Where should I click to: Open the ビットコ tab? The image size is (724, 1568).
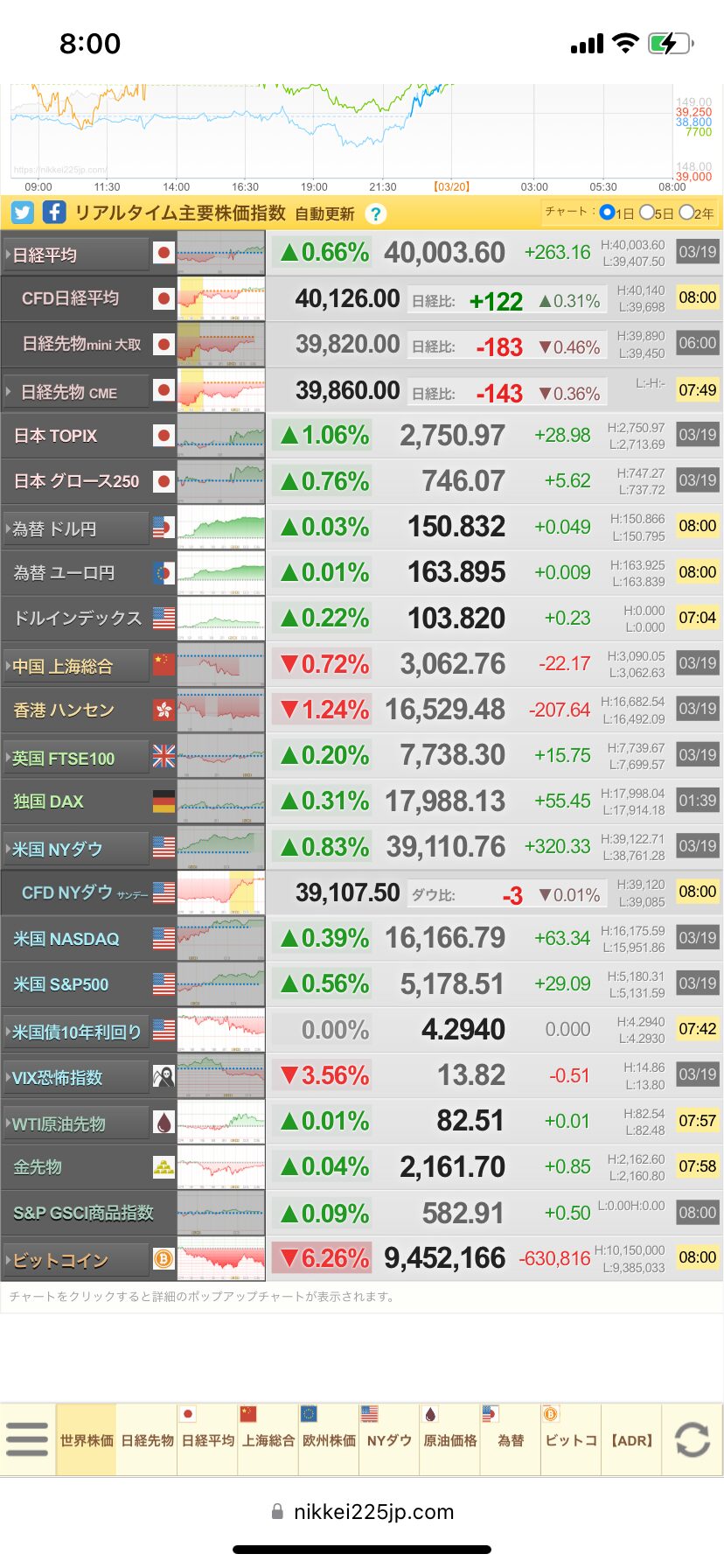pos(571,1440)
